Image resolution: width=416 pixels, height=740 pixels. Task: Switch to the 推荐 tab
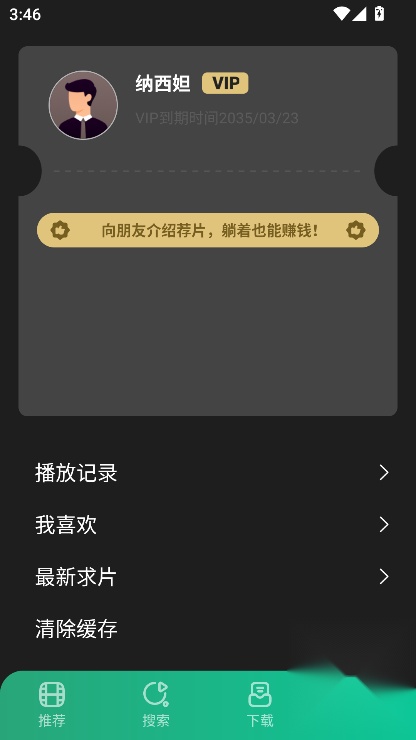(x=52, y=704)
